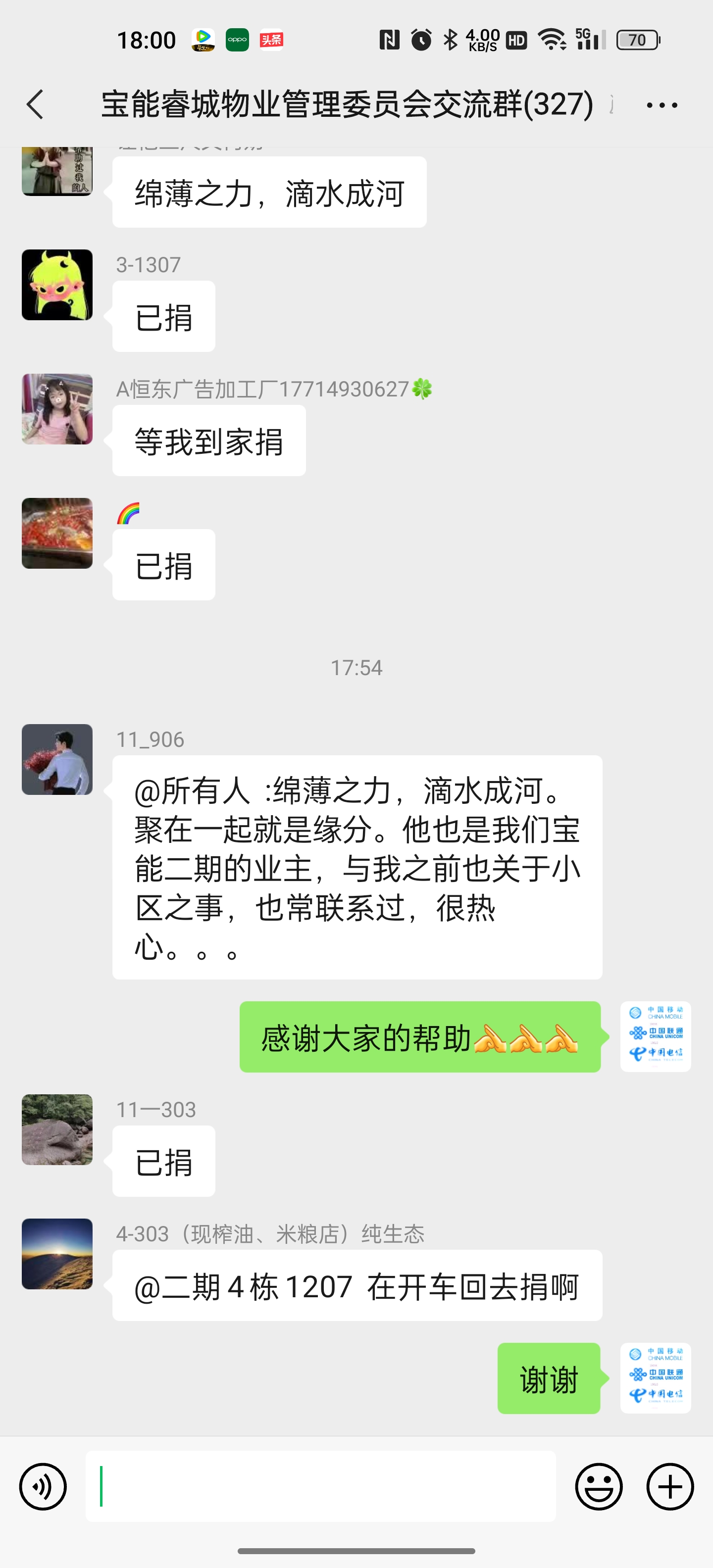This screenshot has height=1568, width=713.
Task: View the profile avatar of 11—303
Action: (x=57, y=1129)
